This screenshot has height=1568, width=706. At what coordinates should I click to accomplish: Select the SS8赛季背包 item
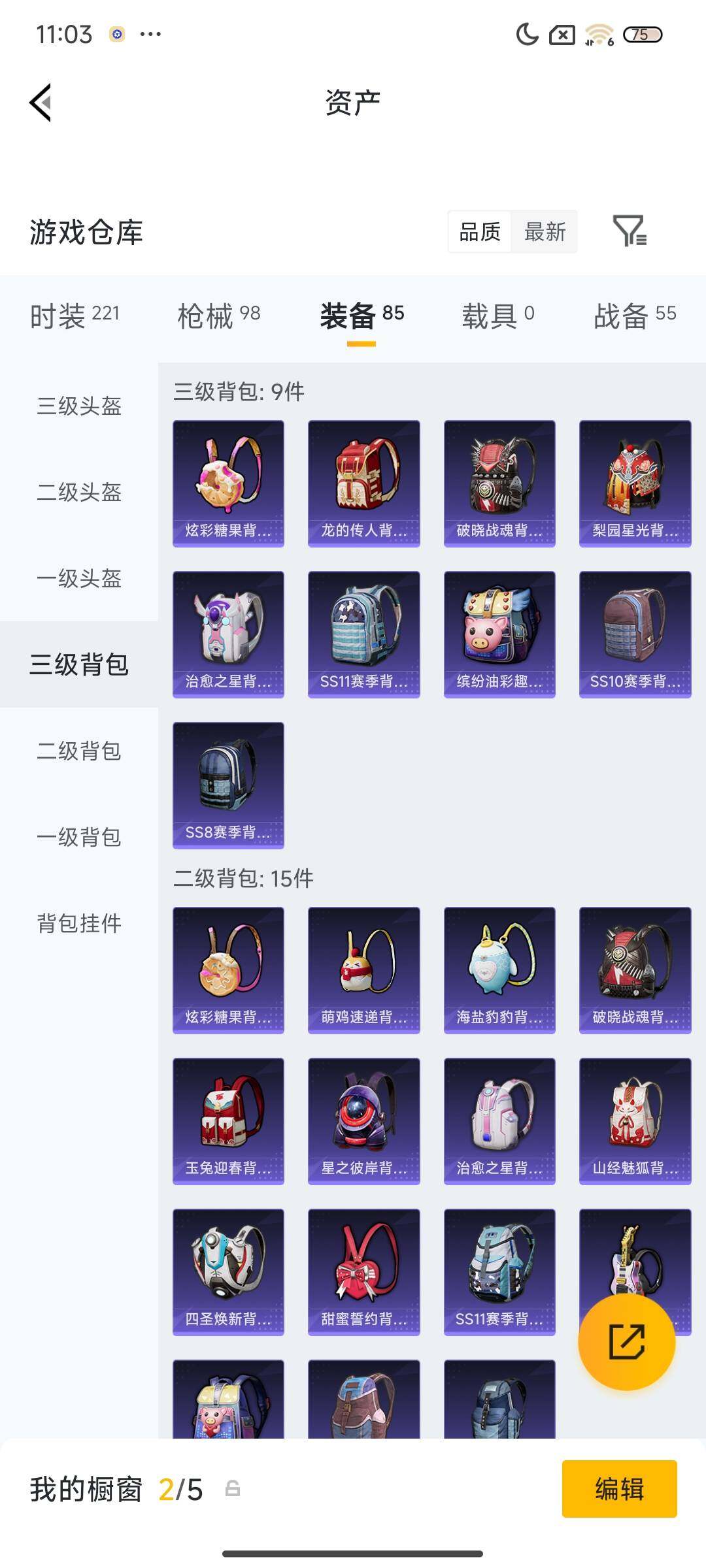pyautogui.click(x=229, y=784)
